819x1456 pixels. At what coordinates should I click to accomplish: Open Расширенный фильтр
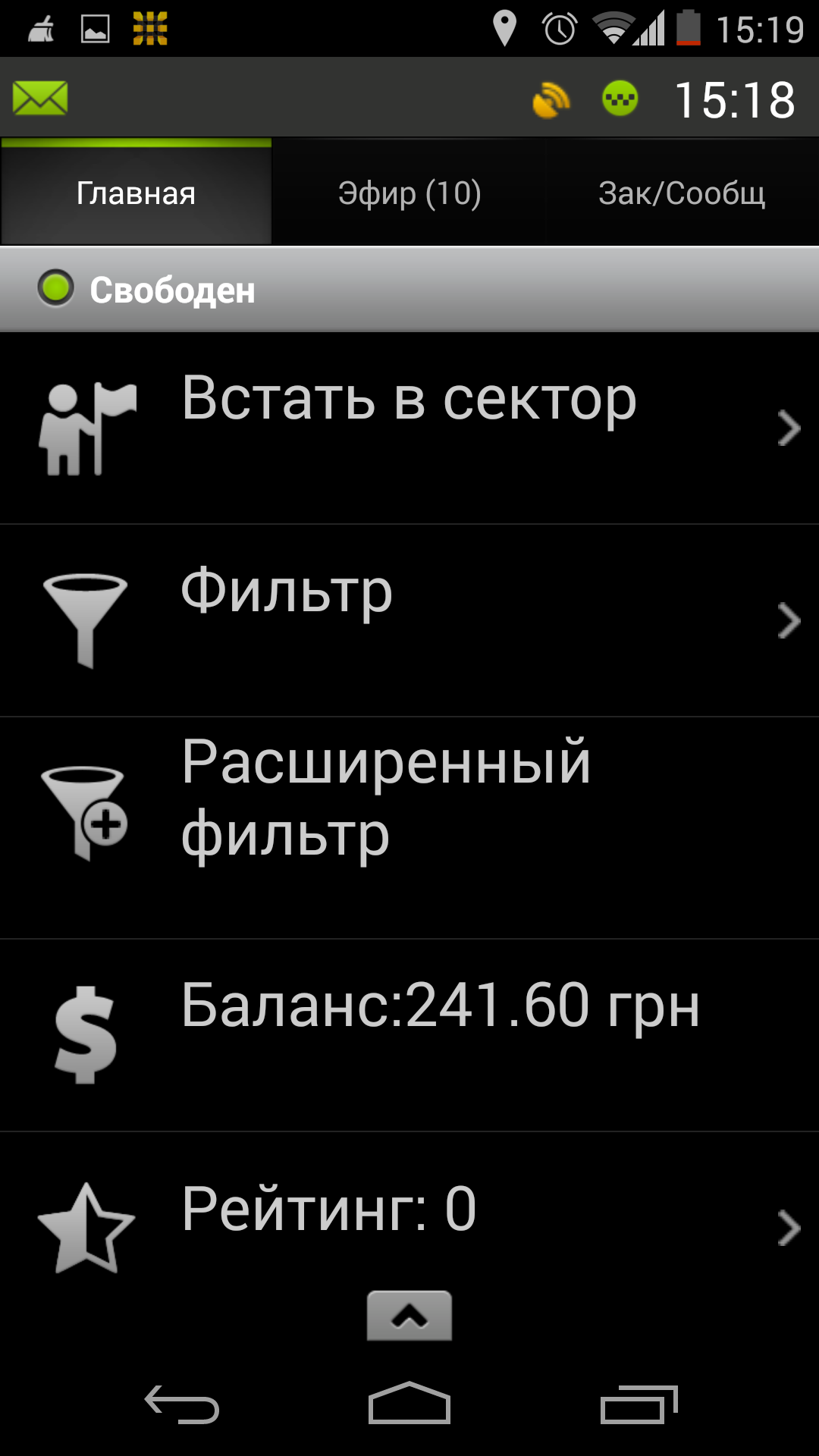click(409, 827)
